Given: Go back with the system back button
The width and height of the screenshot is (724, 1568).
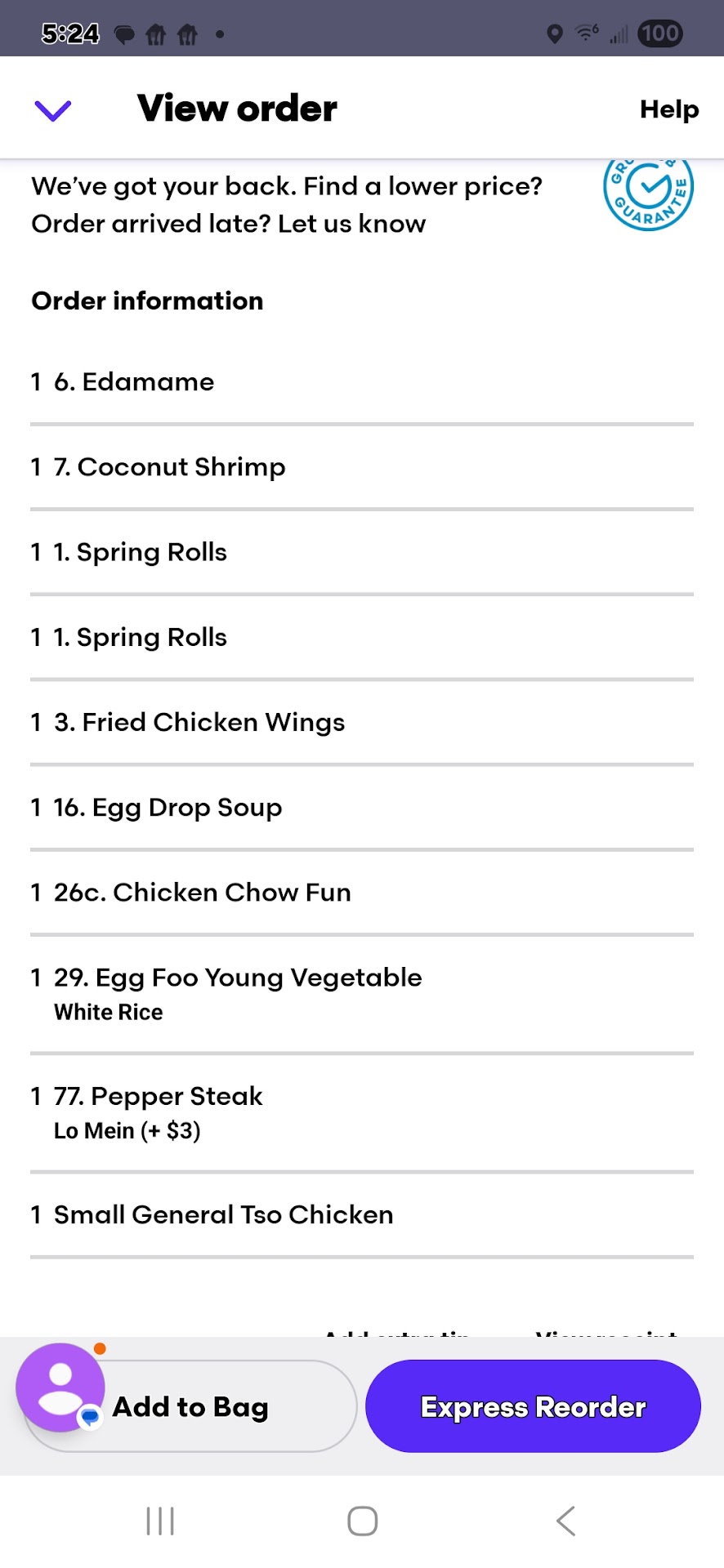Looking at the screenshot, I should click(565, 1521).
